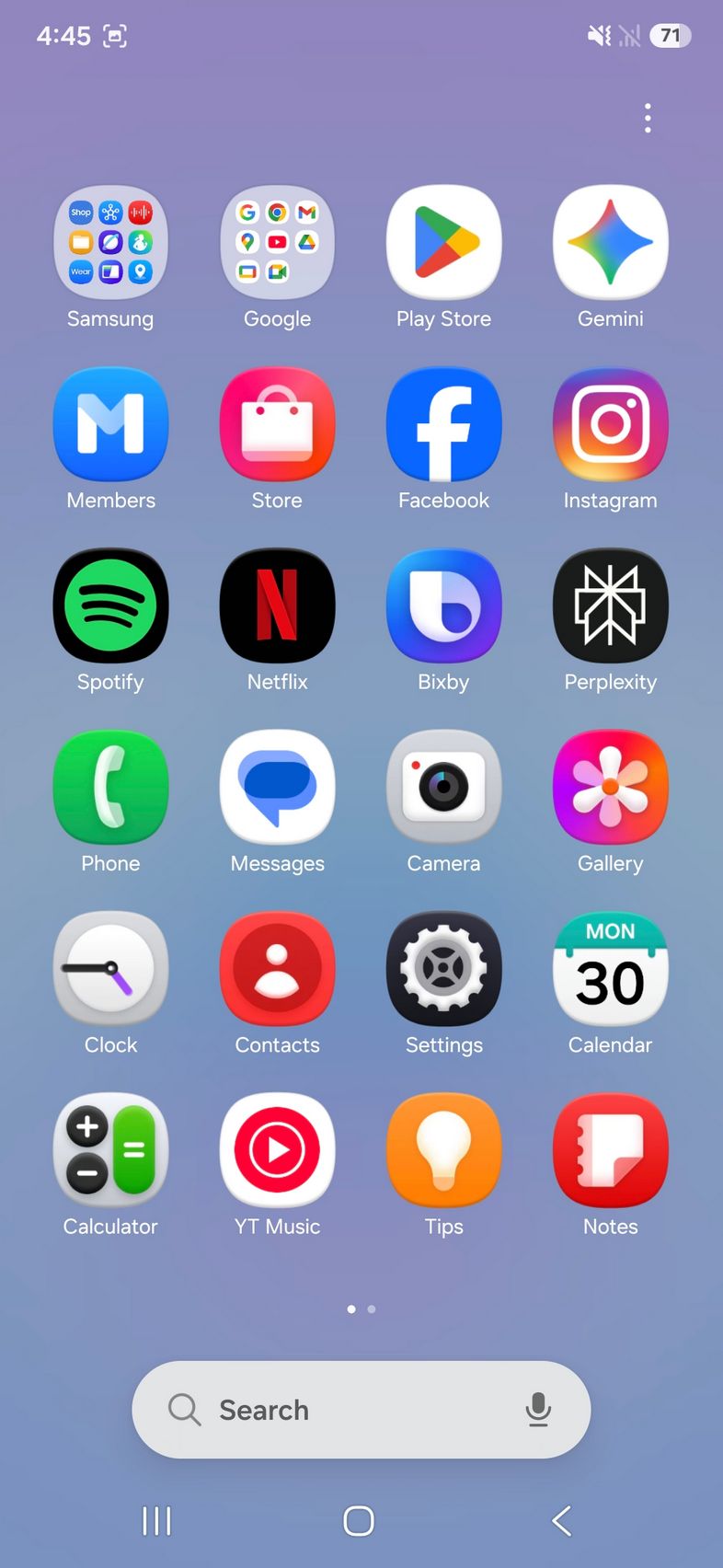
Task: Open Bixby assistant
Action: [443, 605]
